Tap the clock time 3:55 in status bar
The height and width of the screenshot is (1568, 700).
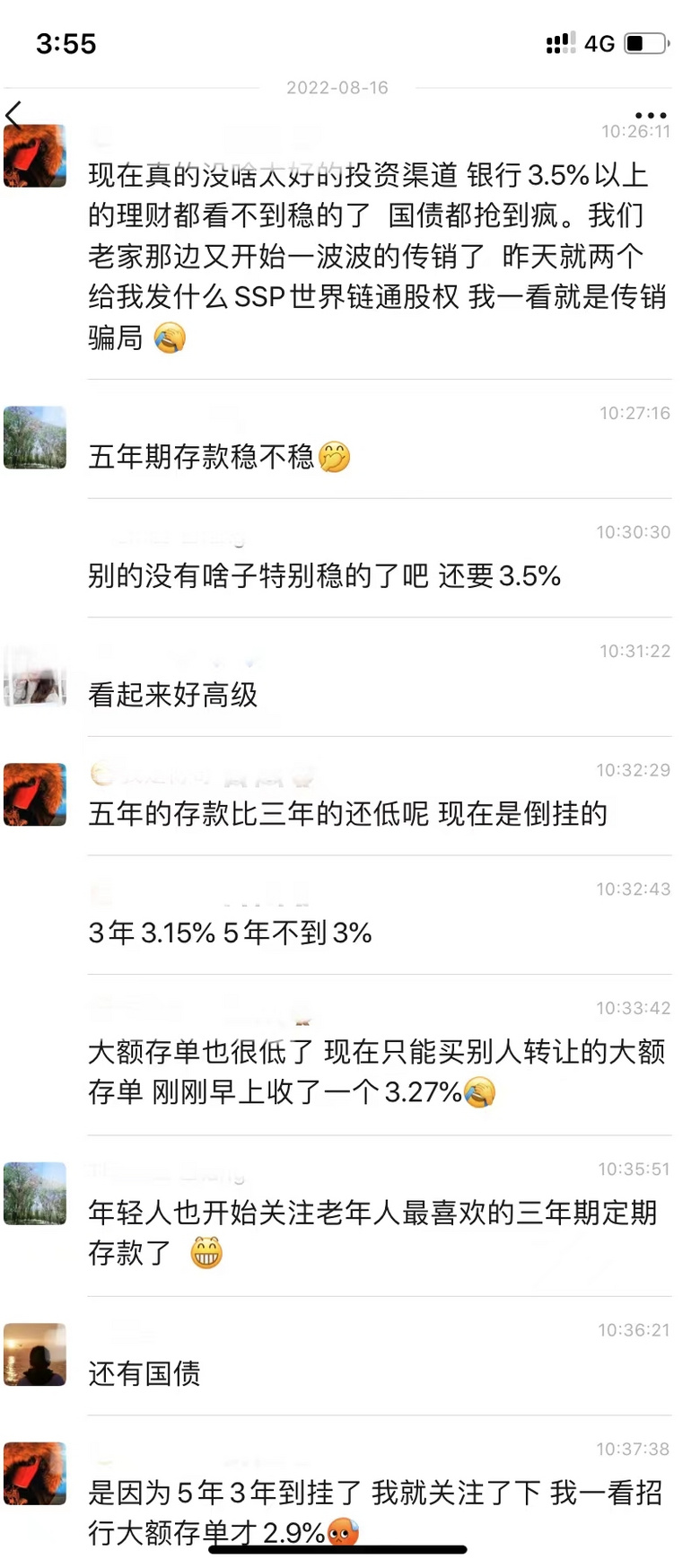click(x=66, y=43)
